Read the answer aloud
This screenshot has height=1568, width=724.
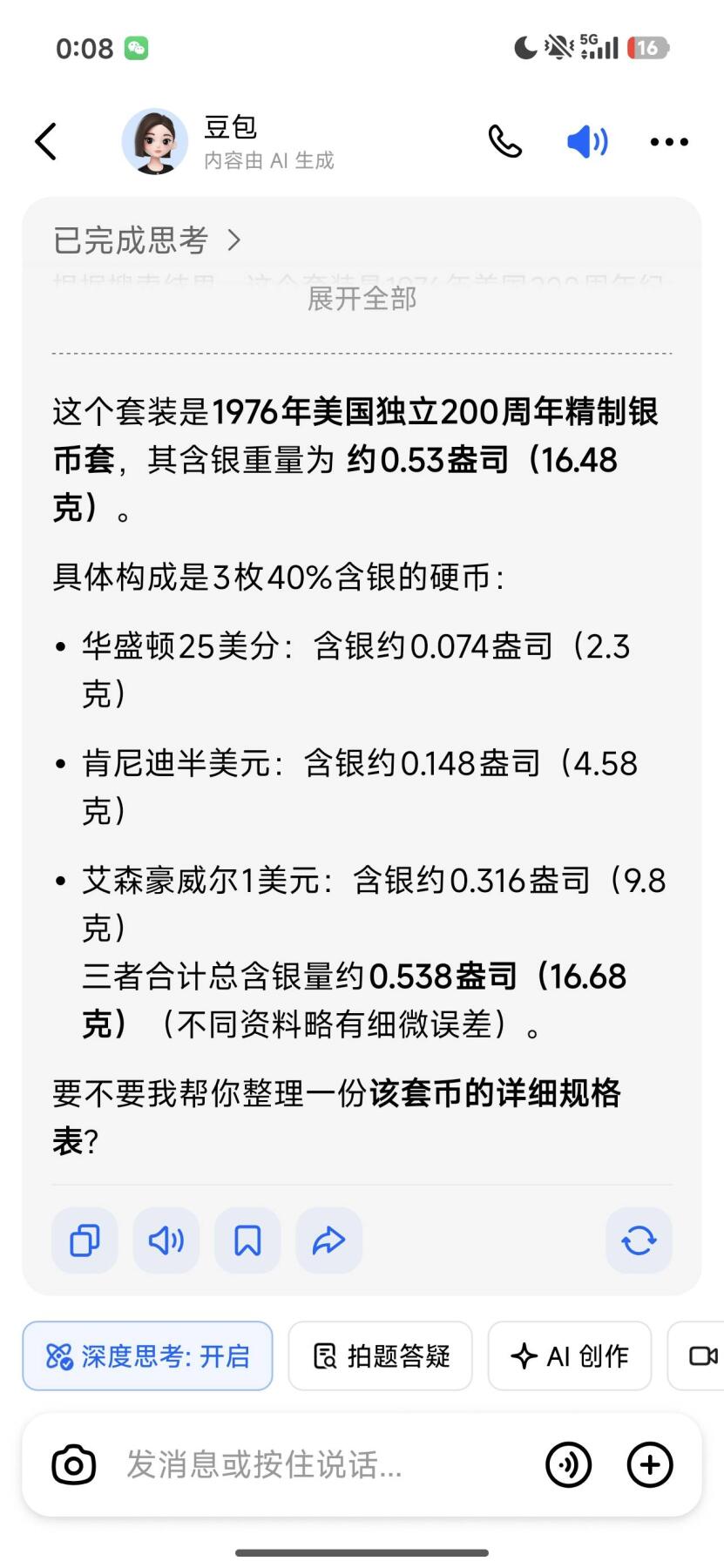(166, 1240)
